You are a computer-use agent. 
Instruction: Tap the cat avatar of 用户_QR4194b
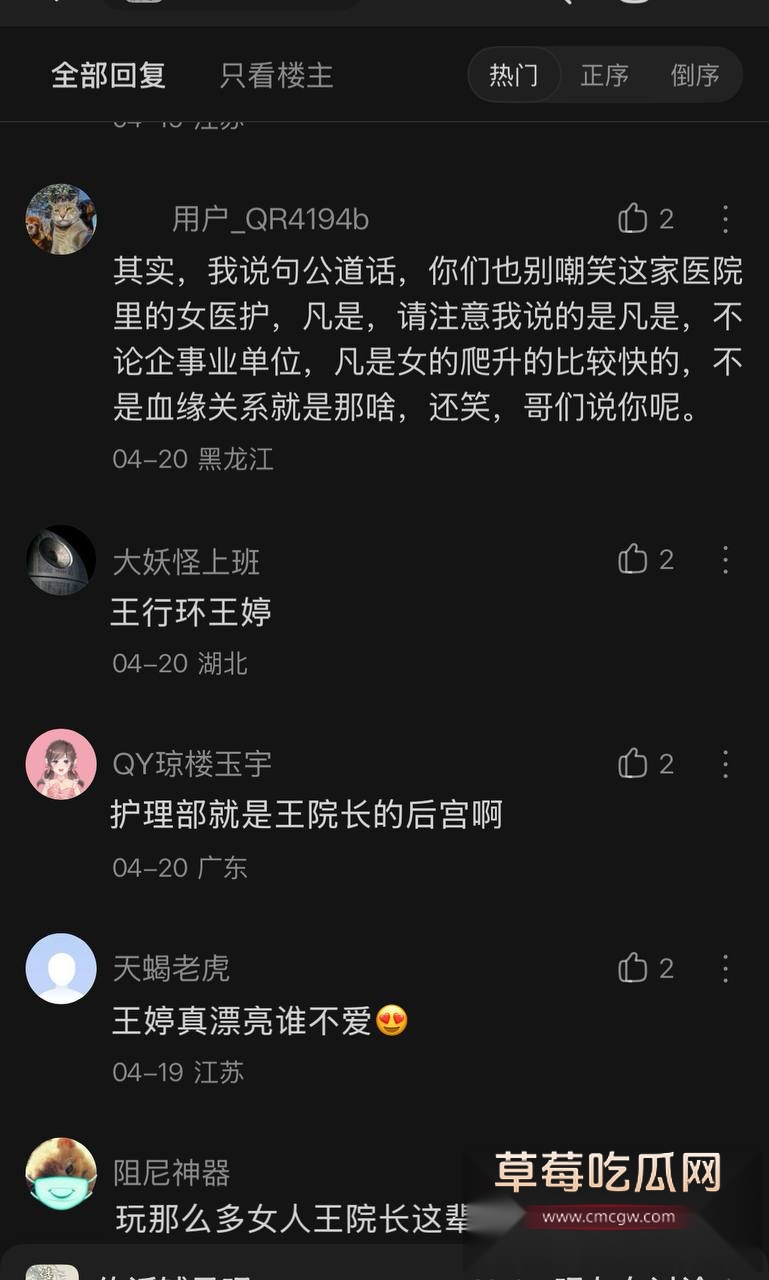(x=61, y=219)
